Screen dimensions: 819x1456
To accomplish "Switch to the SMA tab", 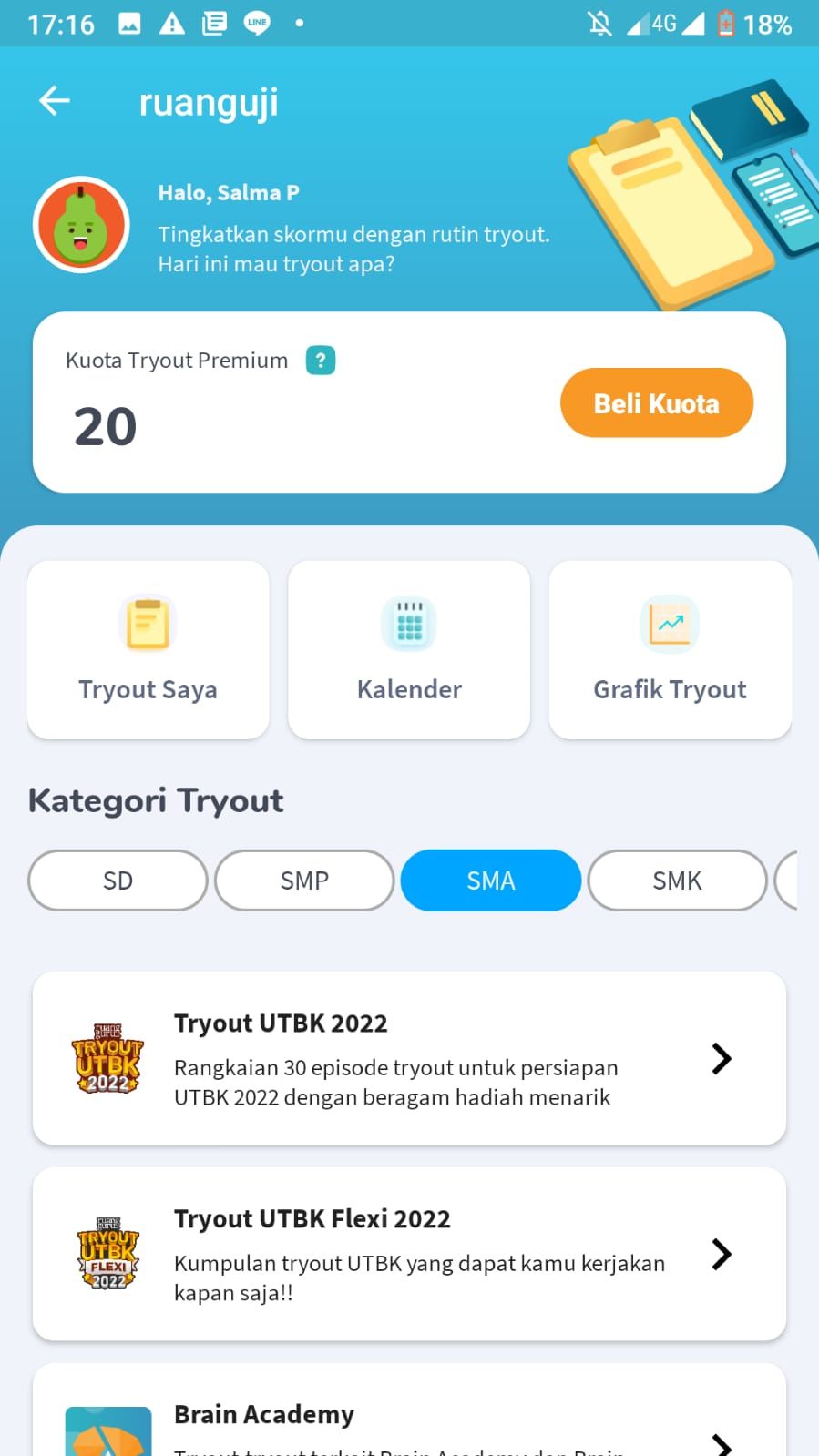I will point(490,880).
